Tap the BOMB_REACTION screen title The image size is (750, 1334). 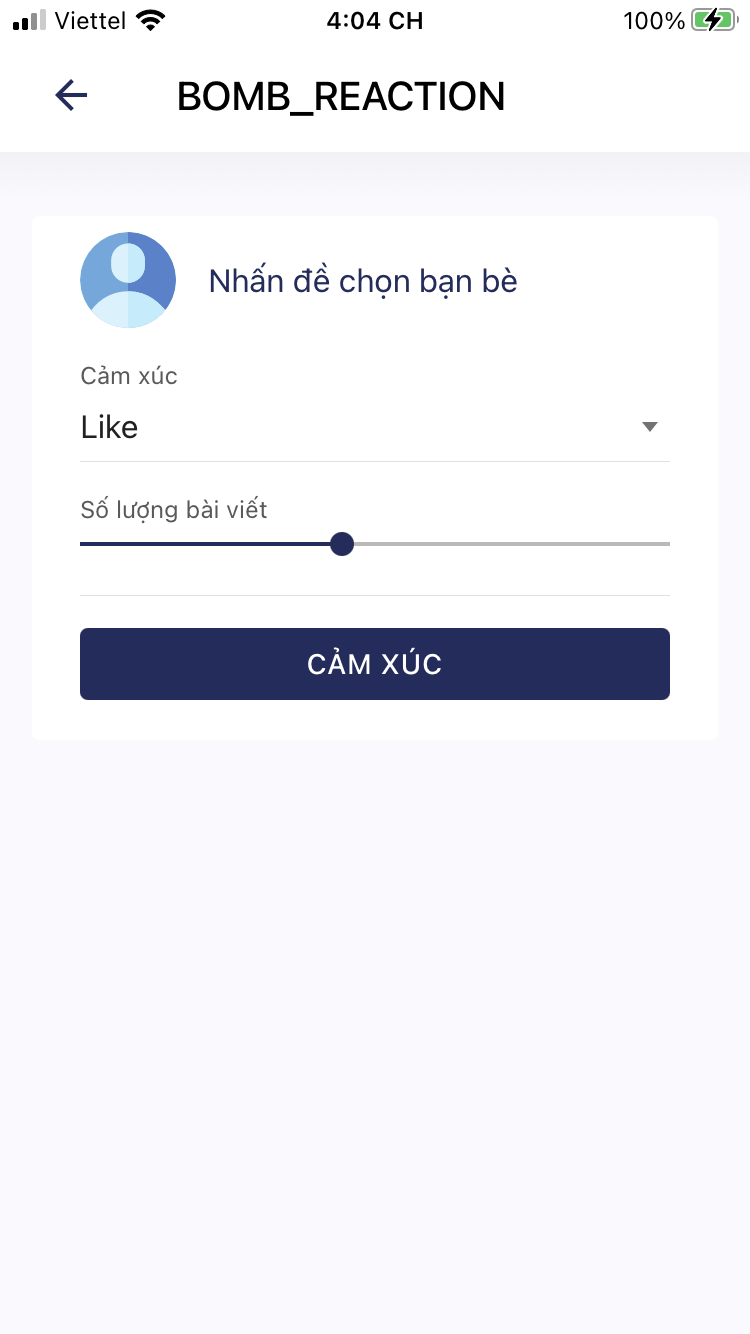point(341,95)
